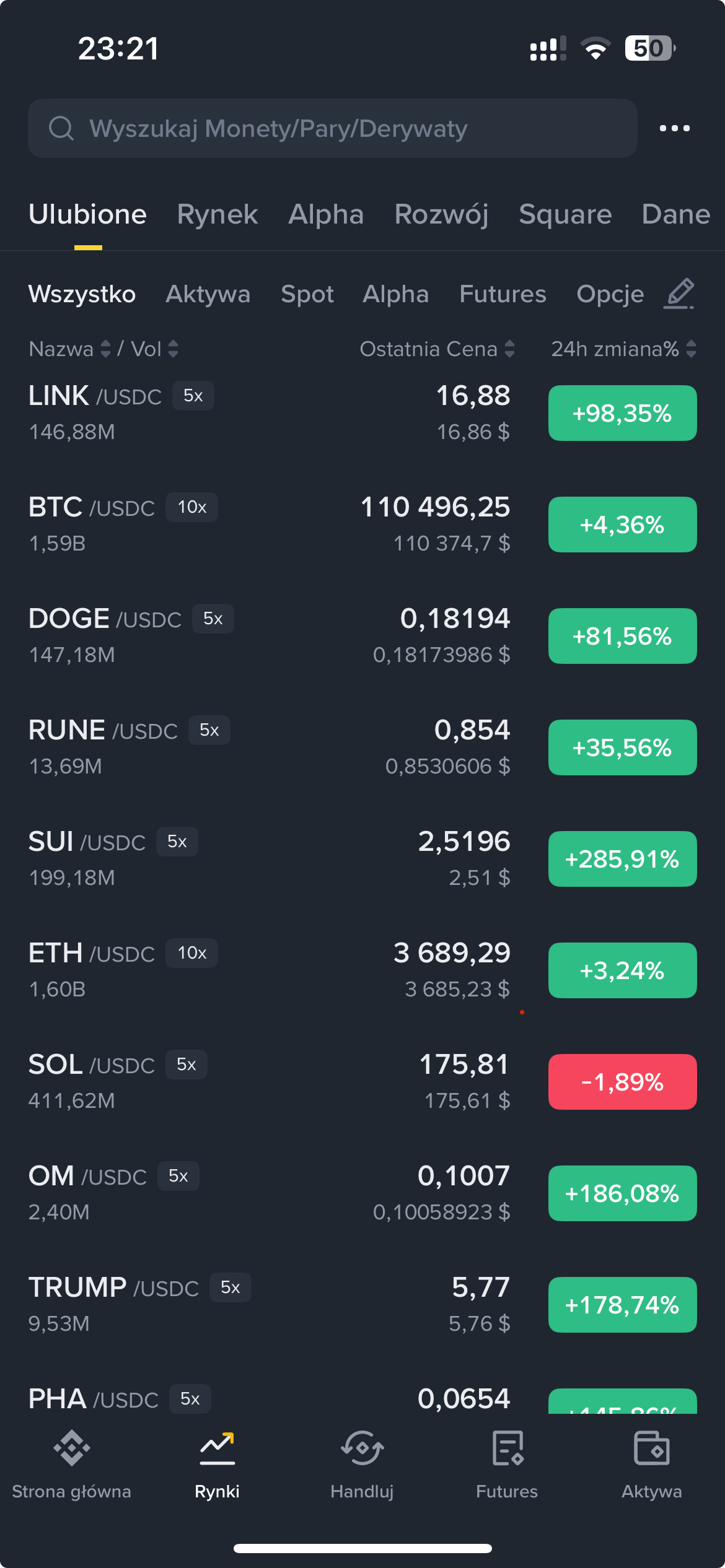The height and width of the screenshot is (1568, 725).
Task: Select the Rozwój top tab
Action: 441,214
